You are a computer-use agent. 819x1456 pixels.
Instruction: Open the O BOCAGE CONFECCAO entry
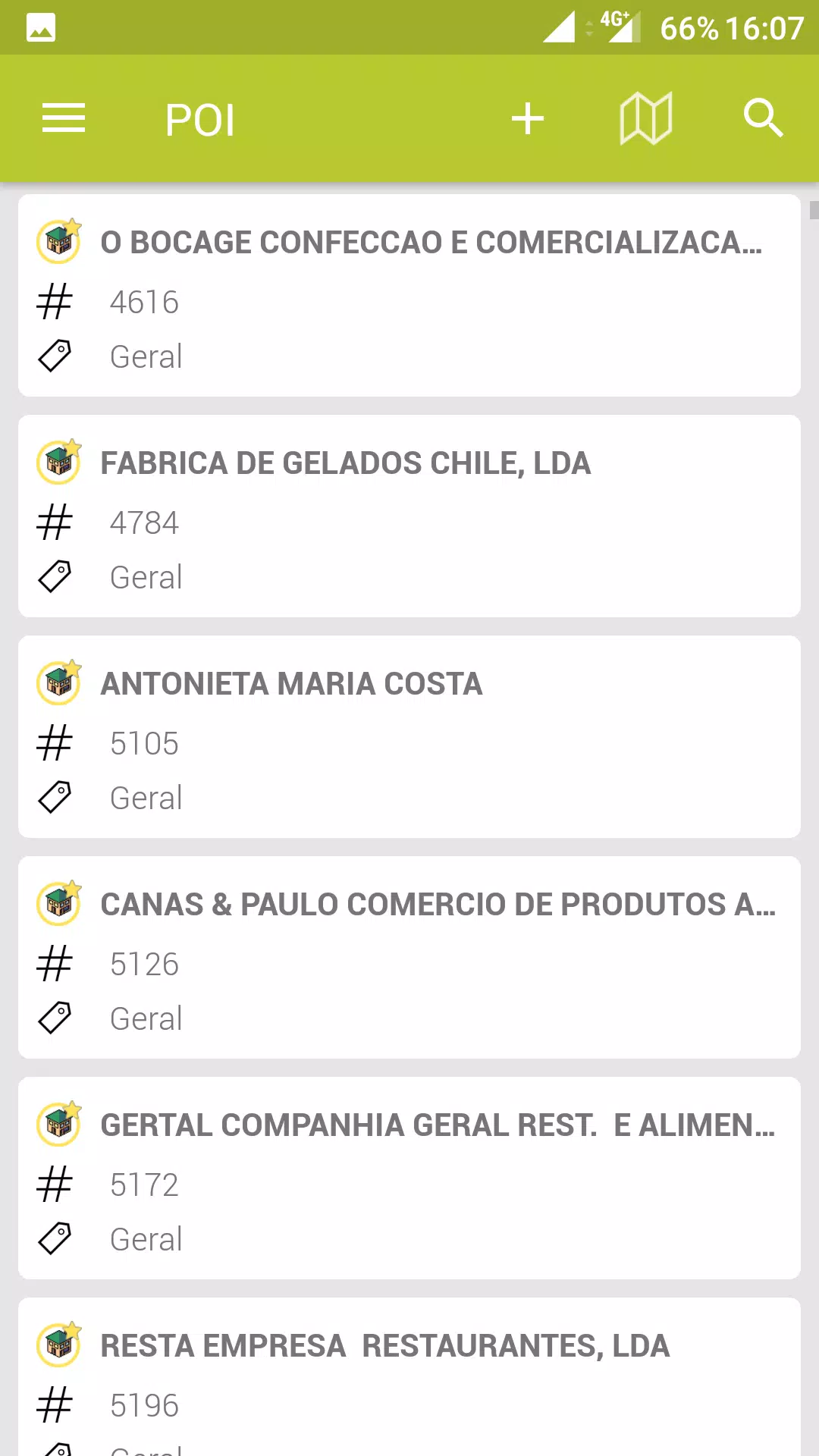[x=409, y=296]
